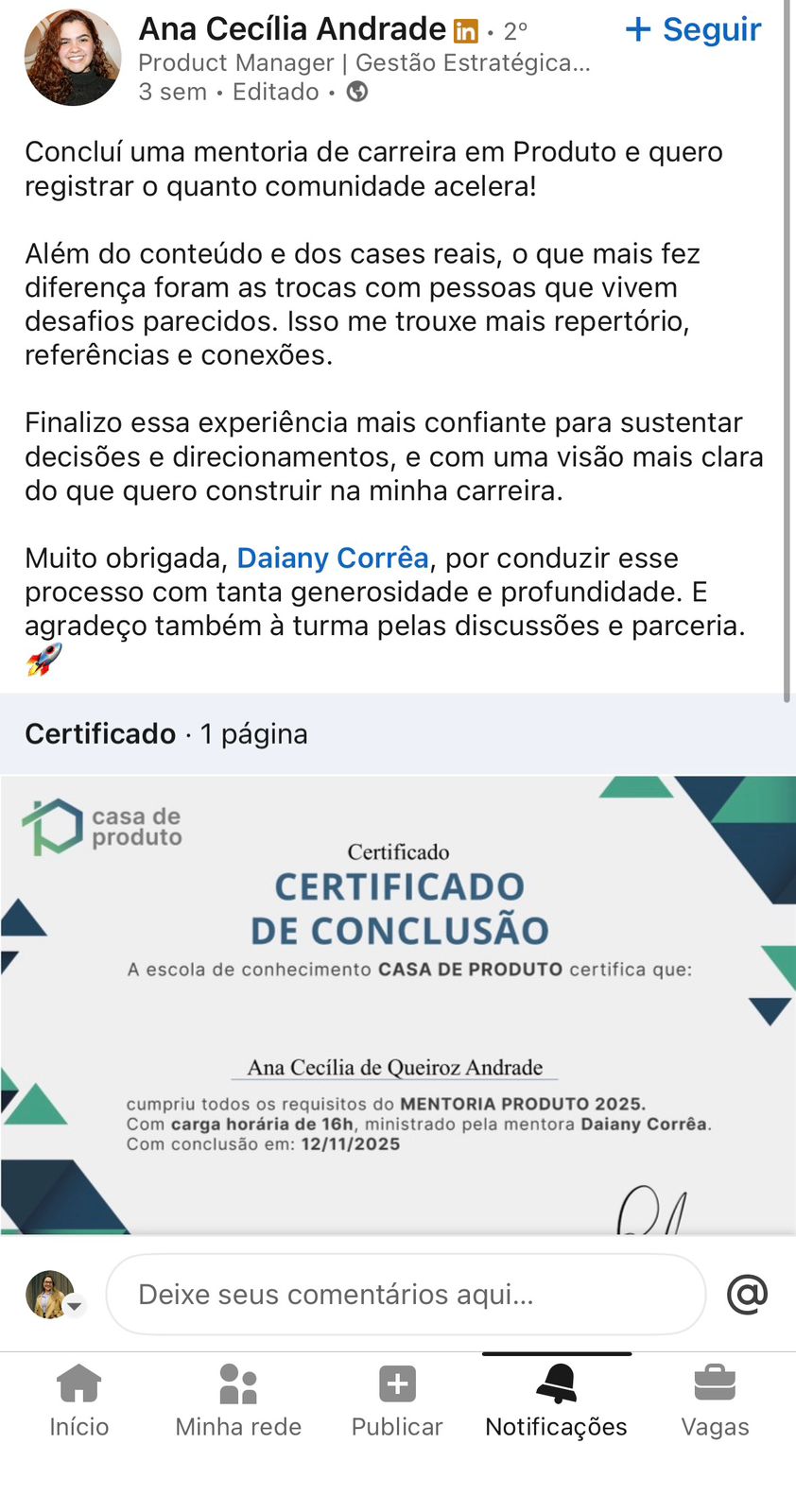This screenshot has height=1512, width=796.
Task: Select the Notificações tab
Action: (x=556, y=1401)
